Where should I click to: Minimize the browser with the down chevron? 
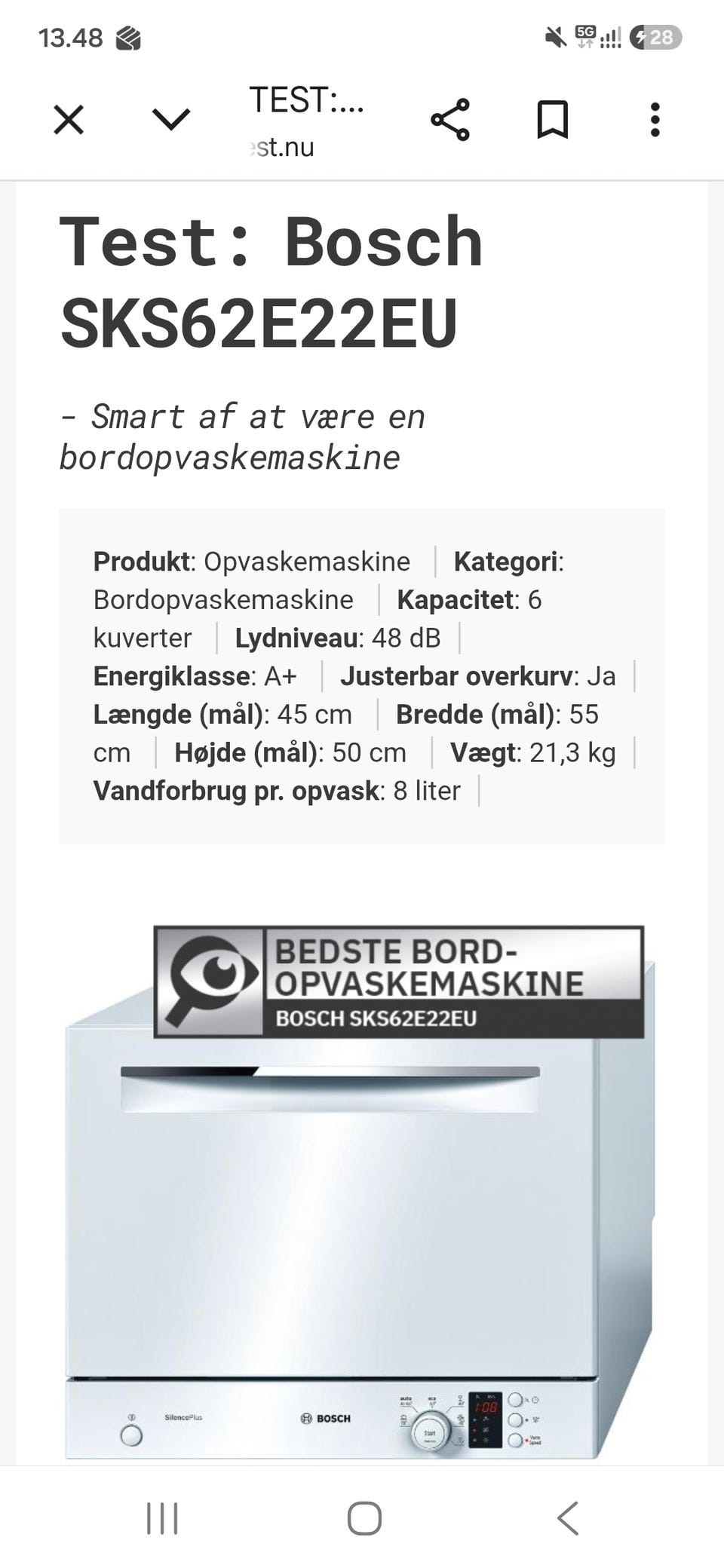click(x=171, y=120)
